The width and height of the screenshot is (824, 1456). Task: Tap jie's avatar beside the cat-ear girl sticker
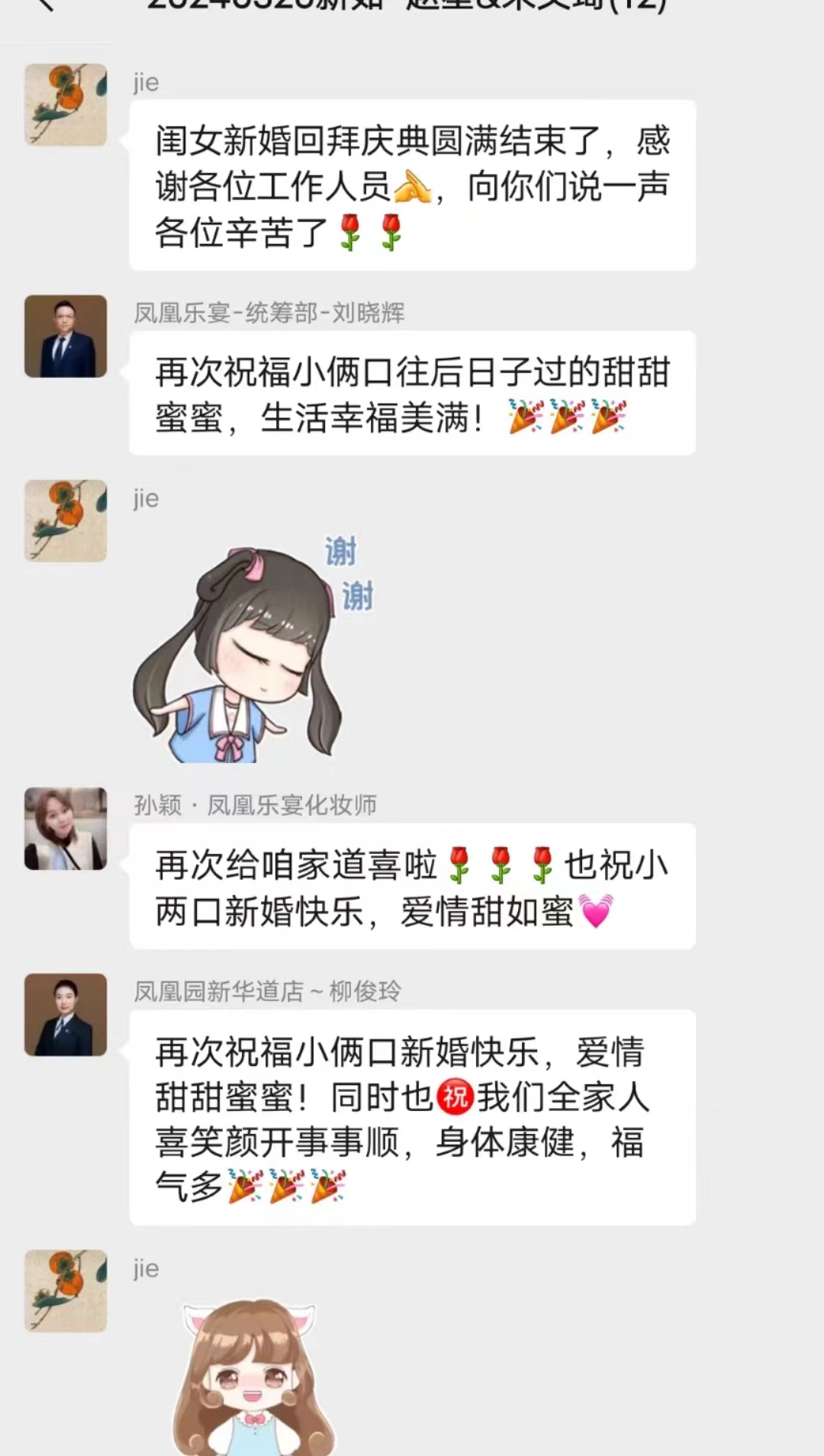pos(66,1291)
